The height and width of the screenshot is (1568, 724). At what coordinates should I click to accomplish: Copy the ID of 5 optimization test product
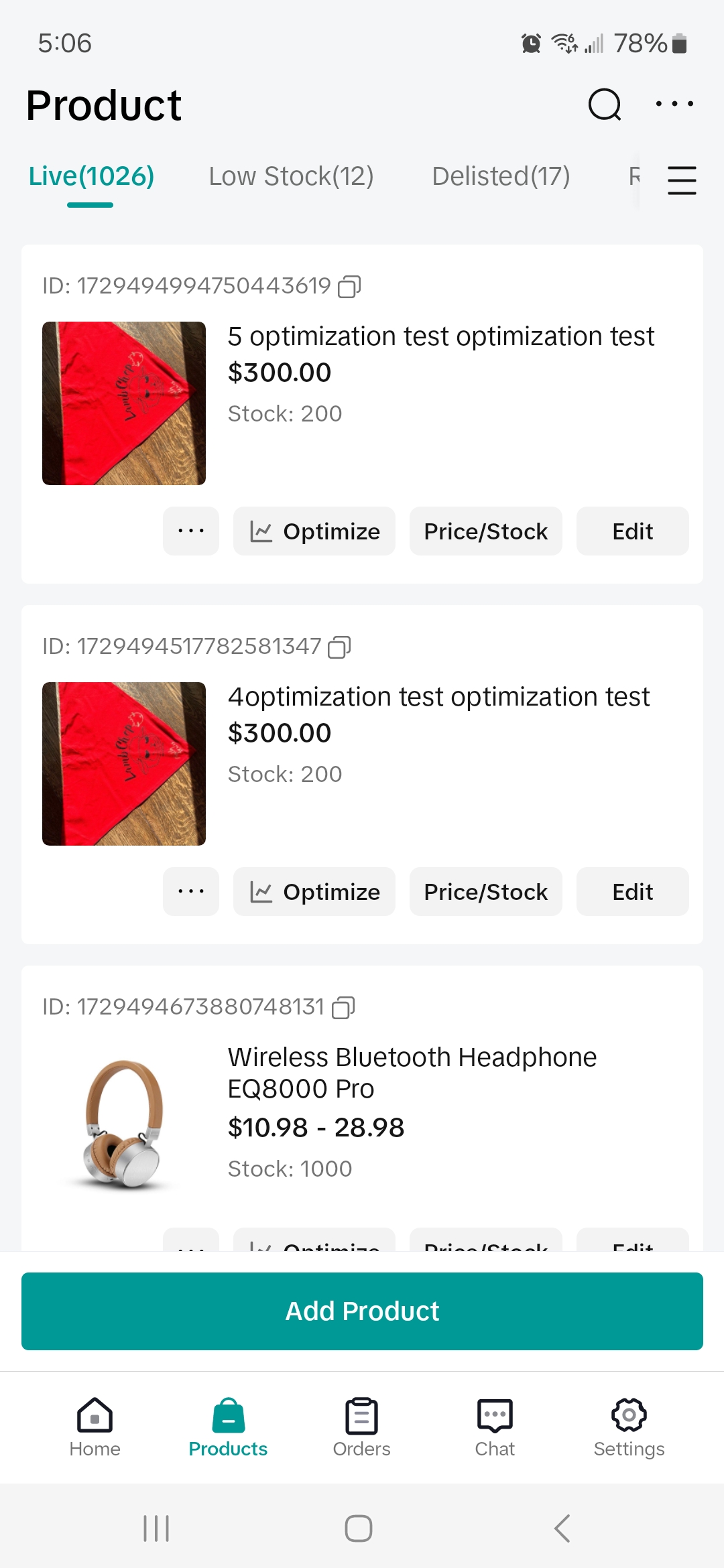point(349,287)
